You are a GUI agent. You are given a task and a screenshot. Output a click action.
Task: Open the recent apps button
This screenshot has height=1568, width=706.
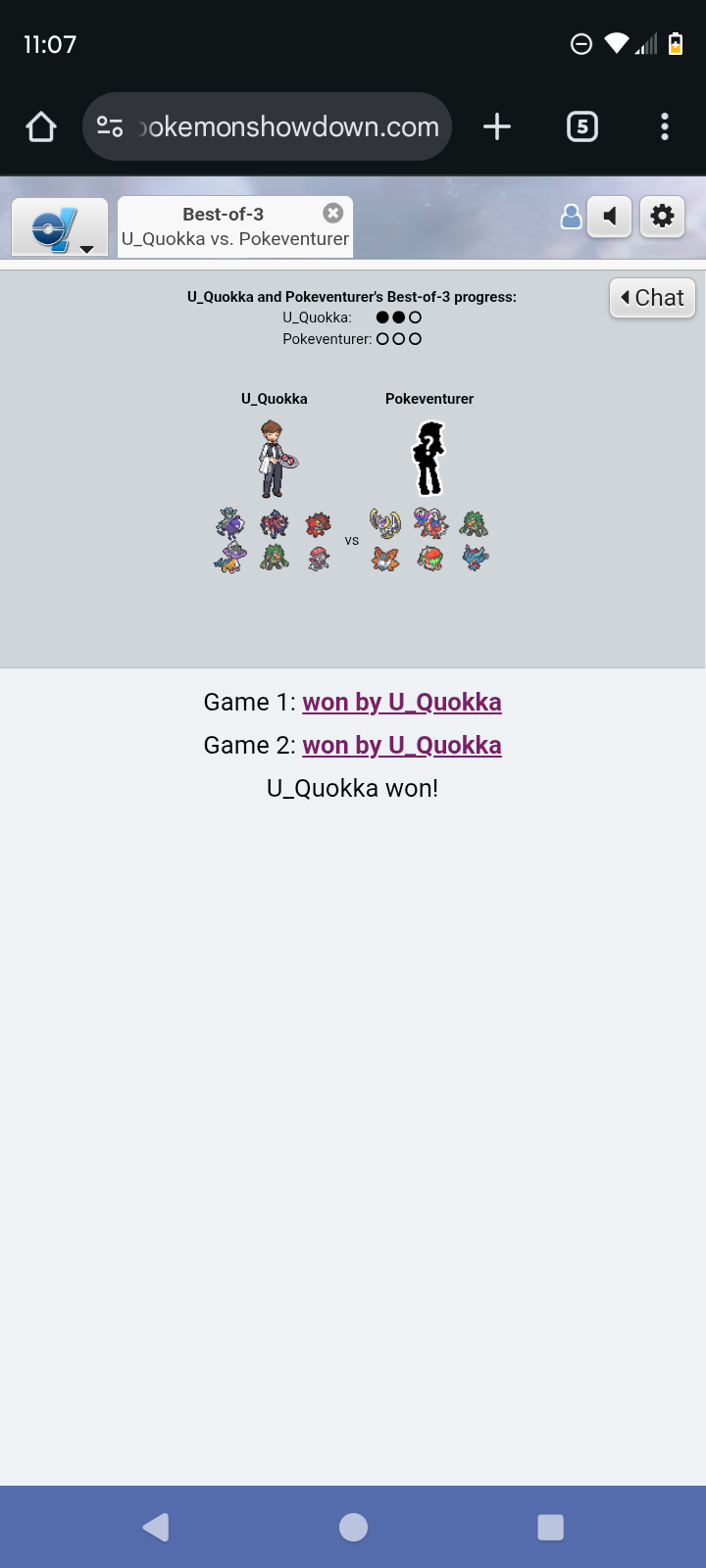point(551,1527)
